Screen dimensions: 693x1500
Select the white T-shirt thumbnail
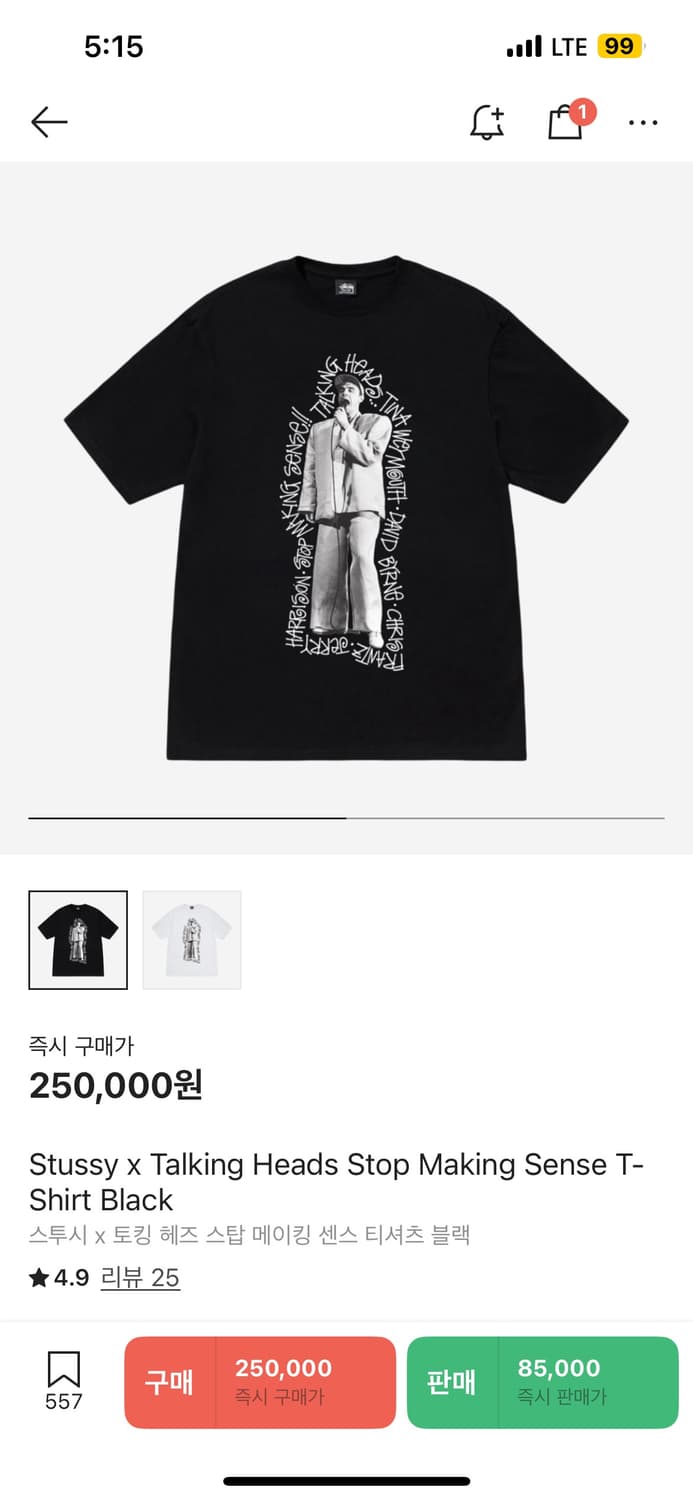point(192,940)
